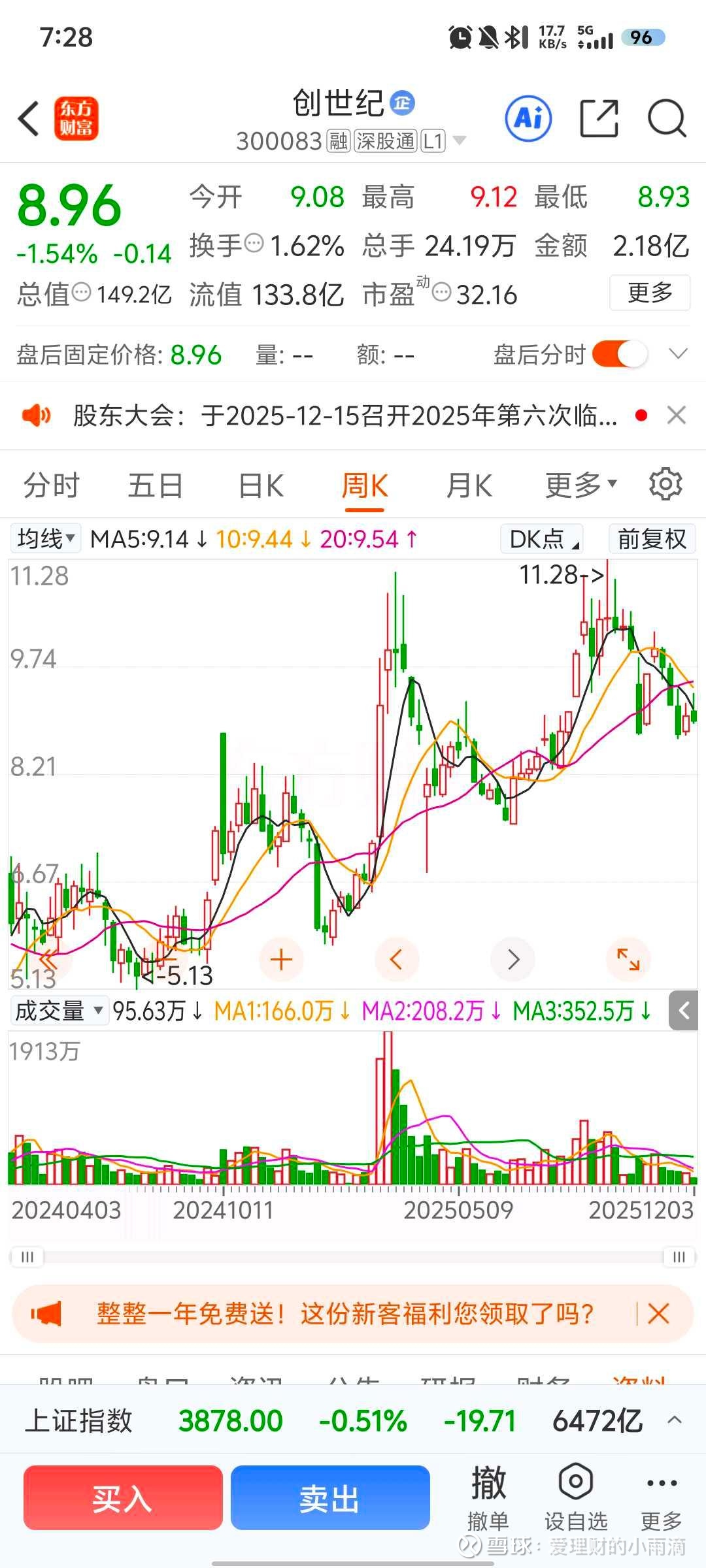Select the 日K chart tab
Image resolution: width=706 pixels, height=1568 pixels.
pyautogui.click(x=261, y=485)
